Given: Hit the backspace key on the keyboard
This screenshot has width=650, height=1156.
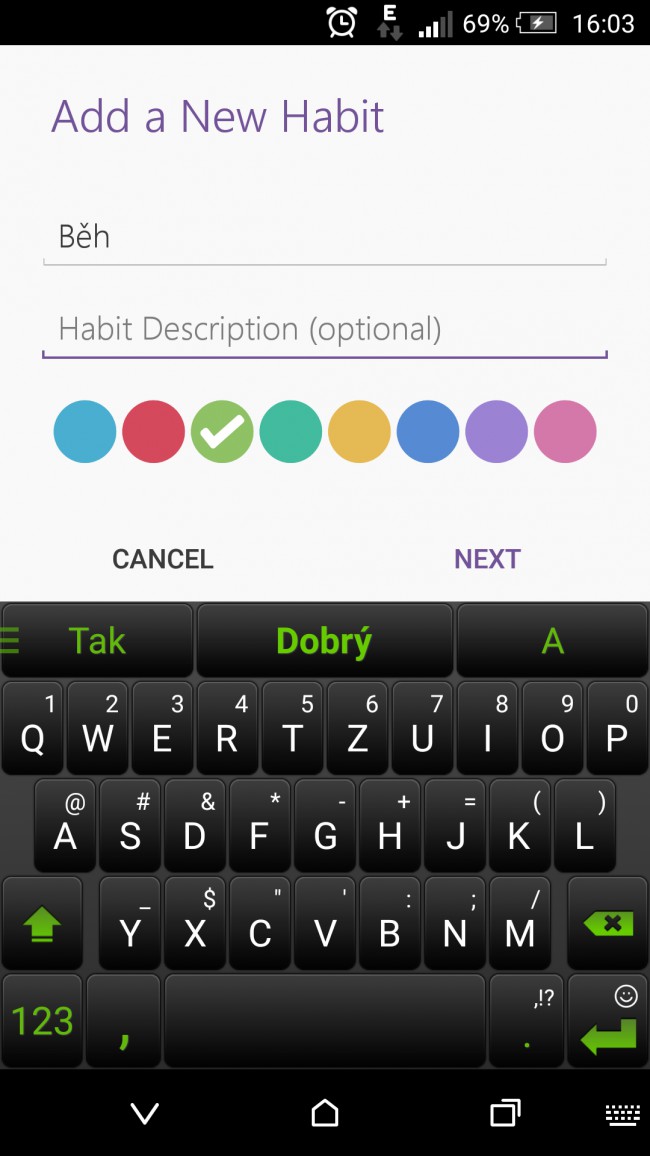Looking at the screenshot, I should [x=608, y=923].
